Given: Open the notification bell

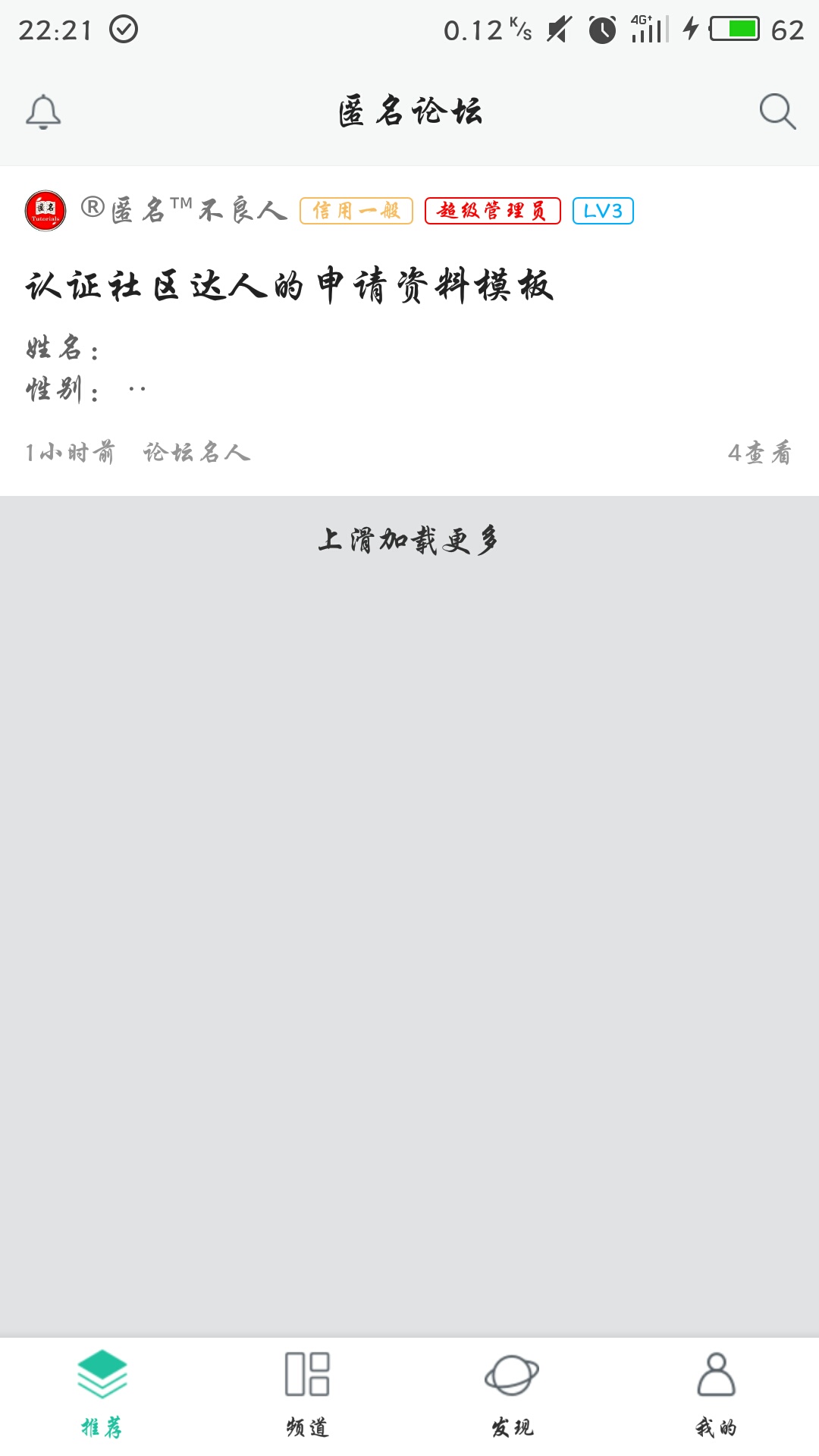Looking at the screenshot, I should [x=43, y=112].
